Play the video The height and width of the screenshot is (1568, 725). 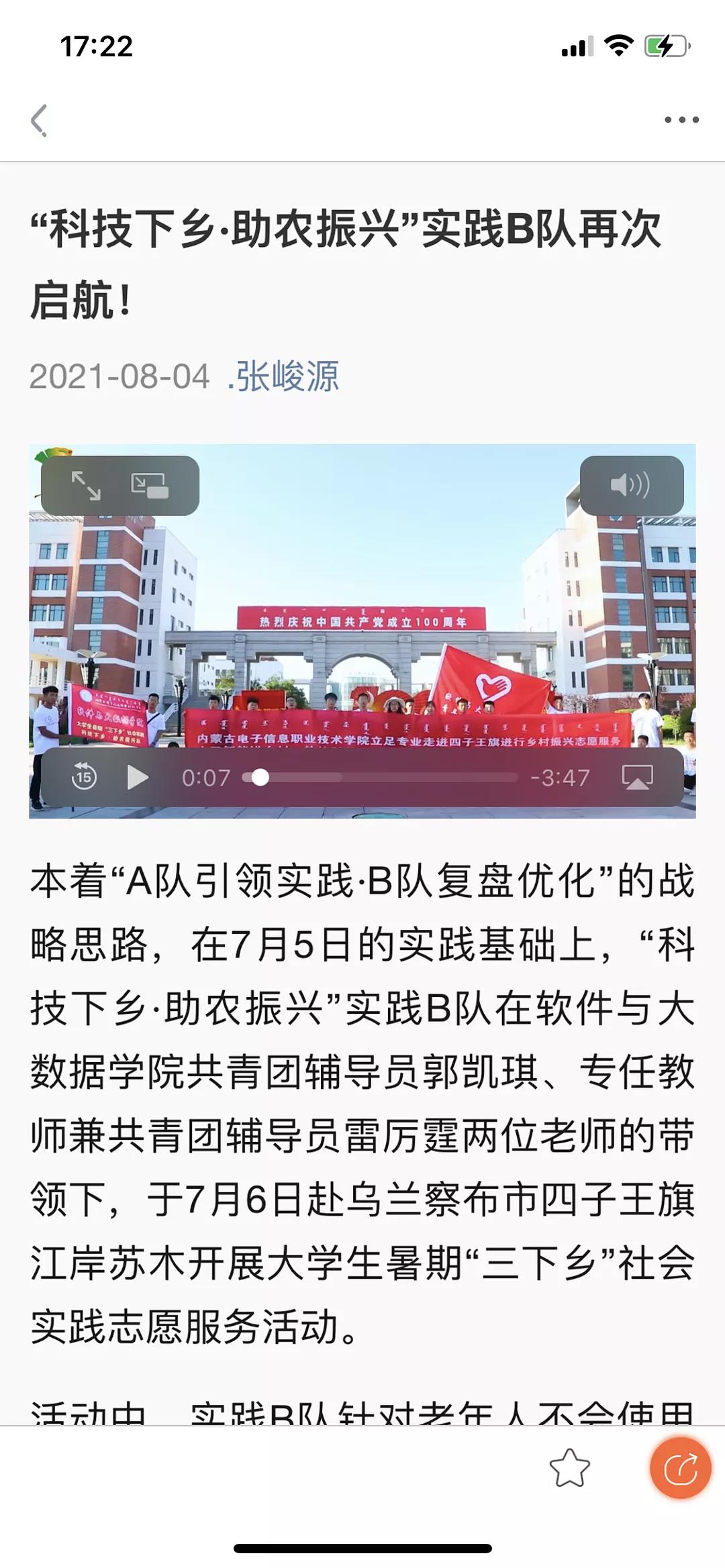click(x=138, y=777)
